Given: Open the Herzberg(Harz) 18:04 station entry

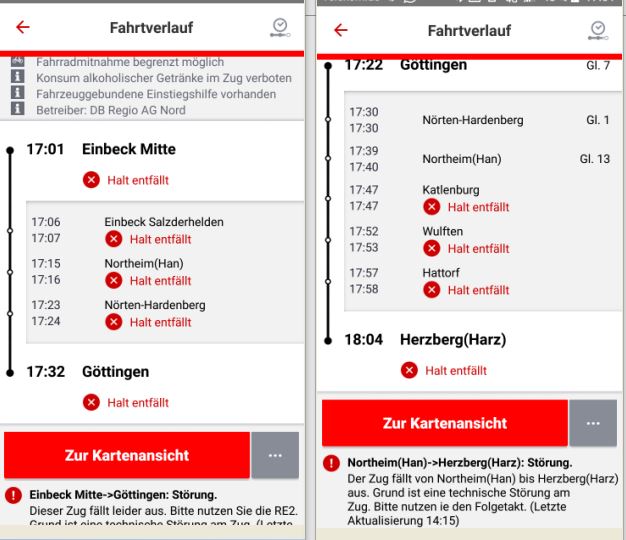Looking at the screenshot, I should (x=452, y=339).
